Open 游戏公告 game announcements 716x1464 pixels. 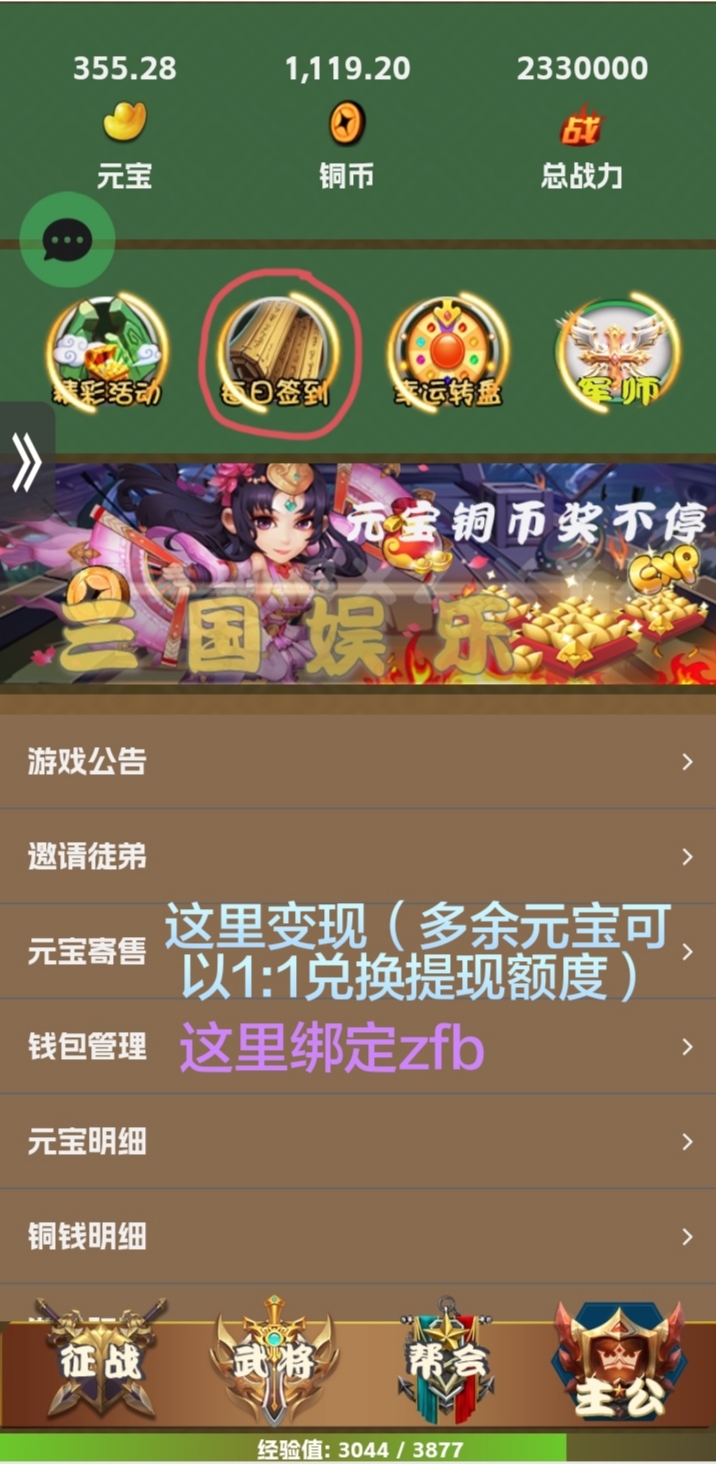pyautogui.click(x=358, y=762)
